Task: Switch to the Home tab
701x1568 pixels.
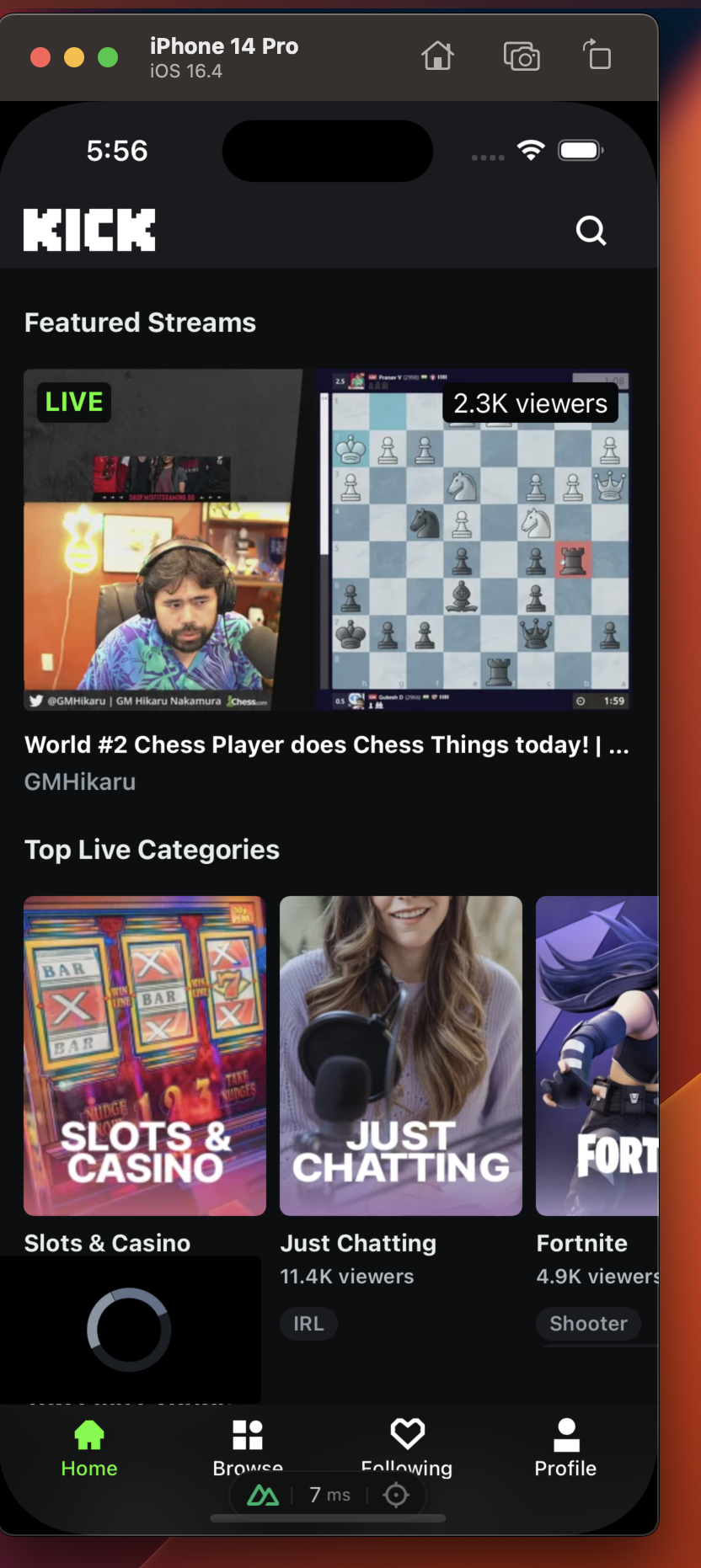Action: tap(89, 1448)
